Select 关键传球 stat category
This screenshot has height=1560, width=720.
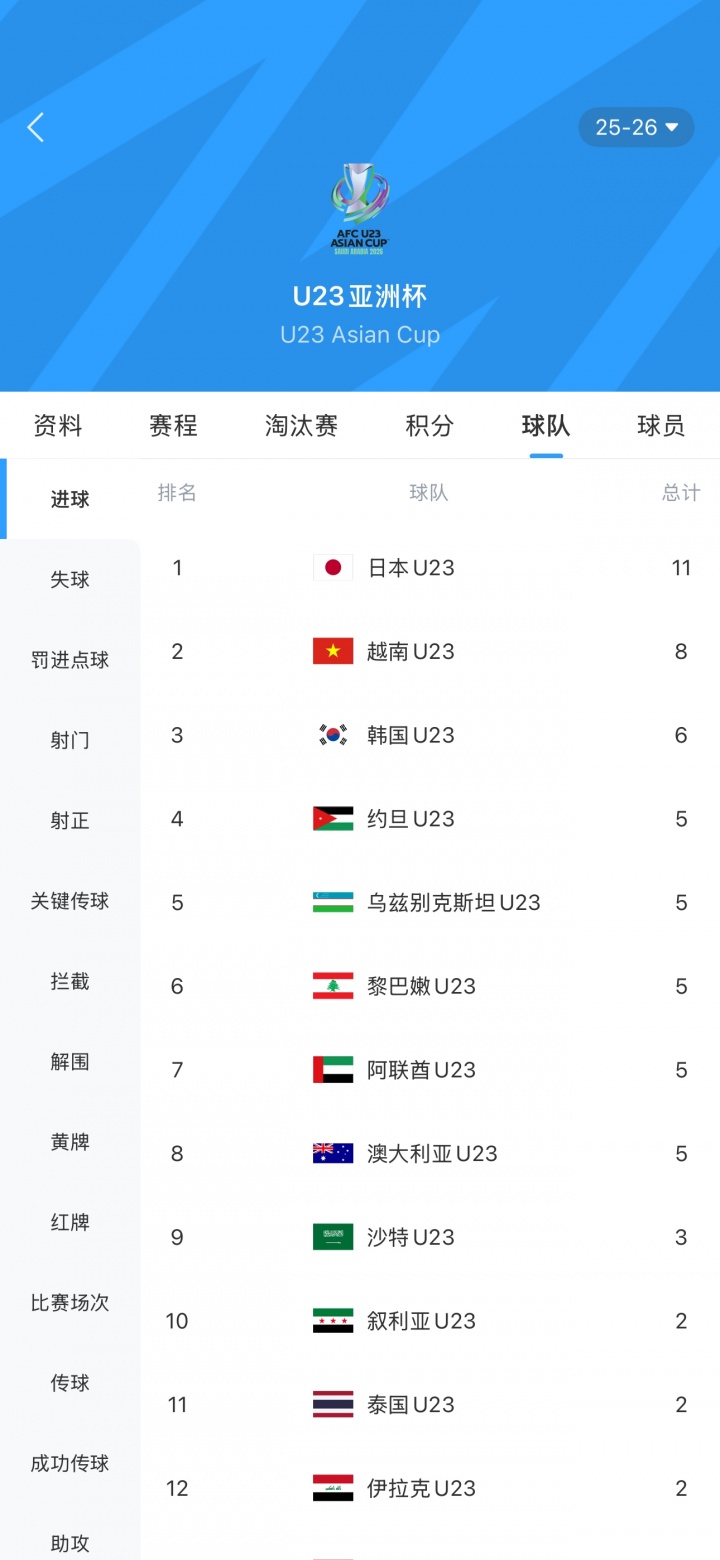click(x=70, y=901)
